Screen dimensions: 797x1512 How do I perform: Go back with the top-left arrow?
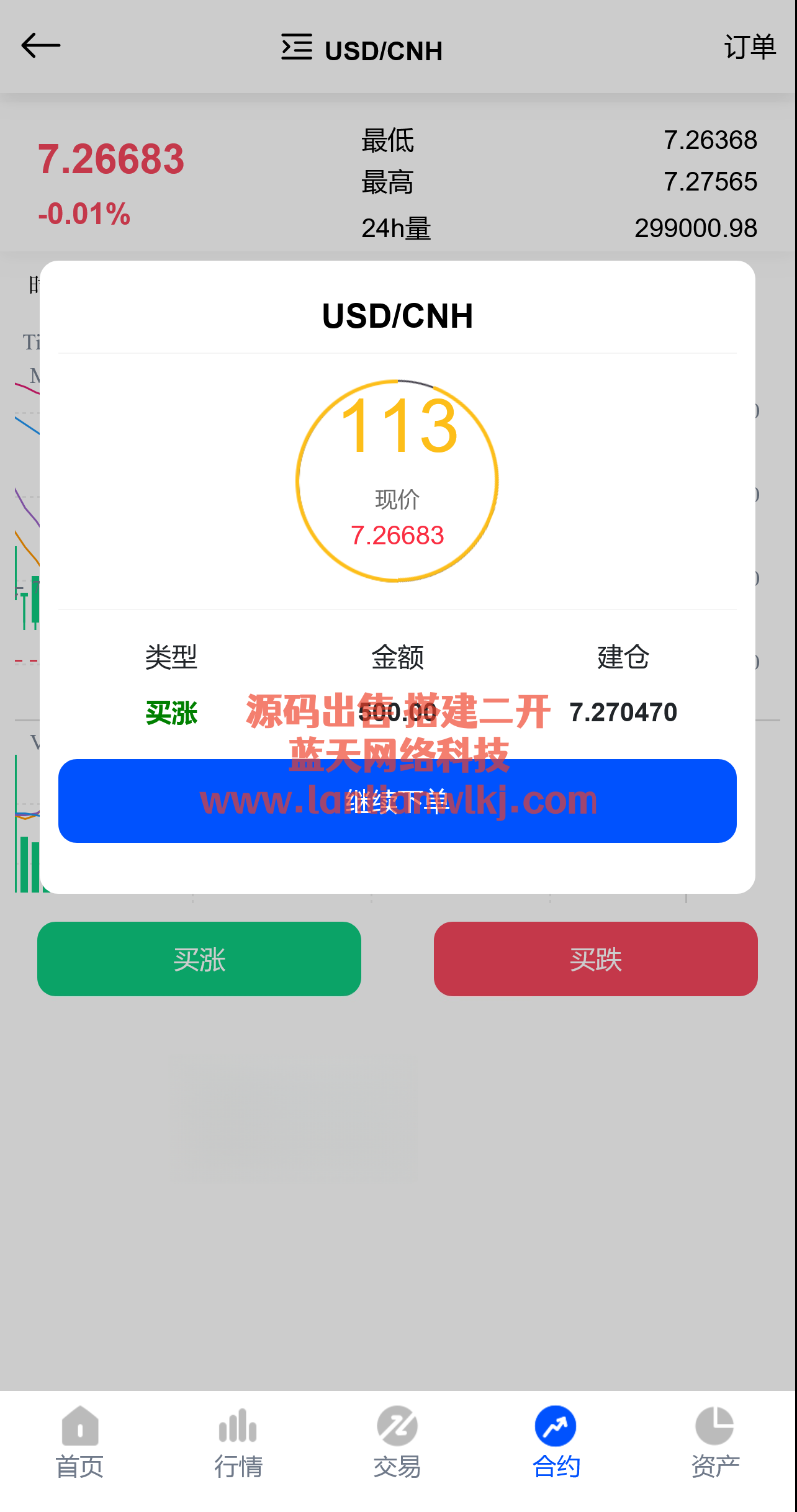[x=41, y=46]
